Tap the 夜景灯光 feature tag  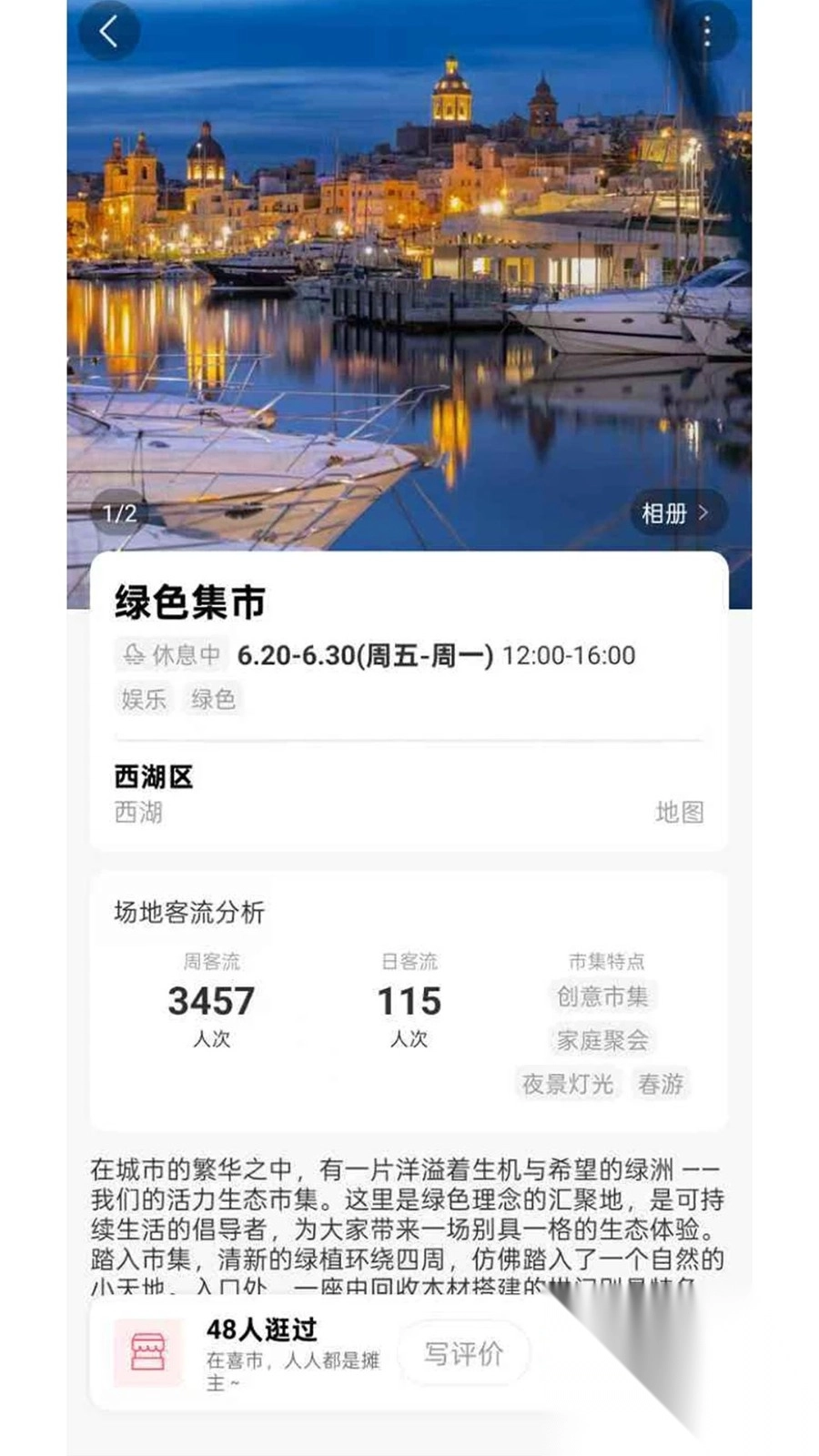click(x=568, y=1085)
